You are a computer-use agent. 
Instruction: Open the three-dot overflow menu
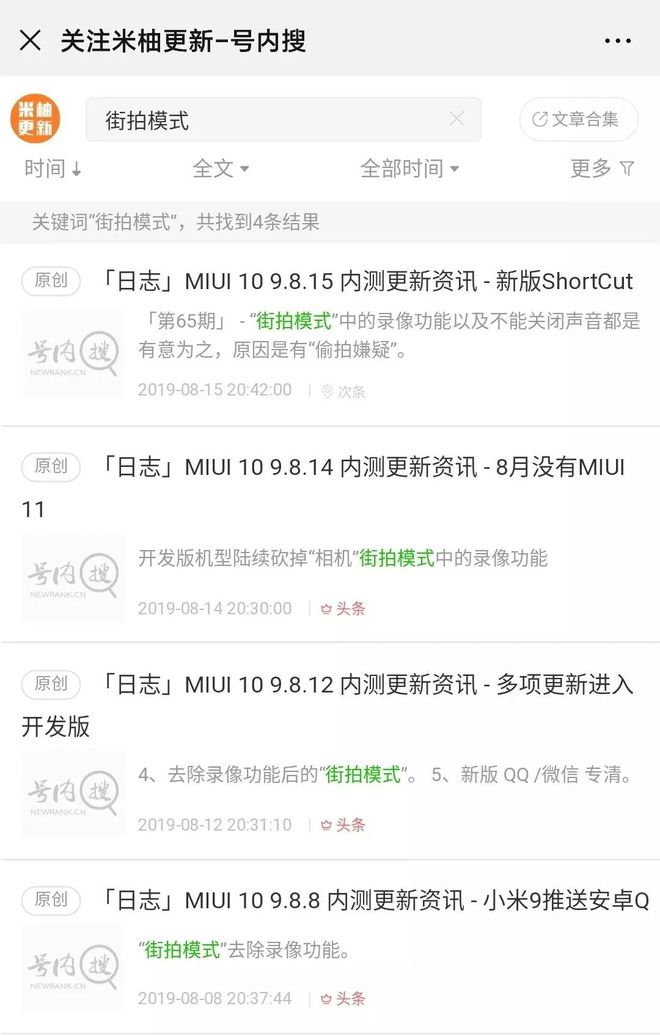[618, 41]
